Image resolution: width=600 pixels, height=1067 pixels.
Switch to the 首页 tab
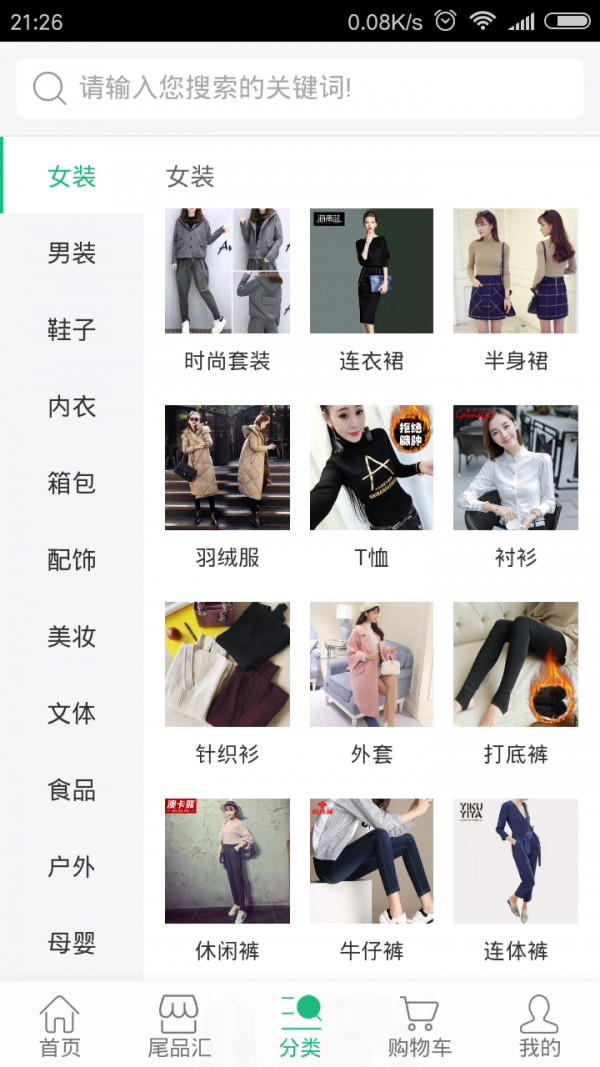click(x=60, y=1026)
